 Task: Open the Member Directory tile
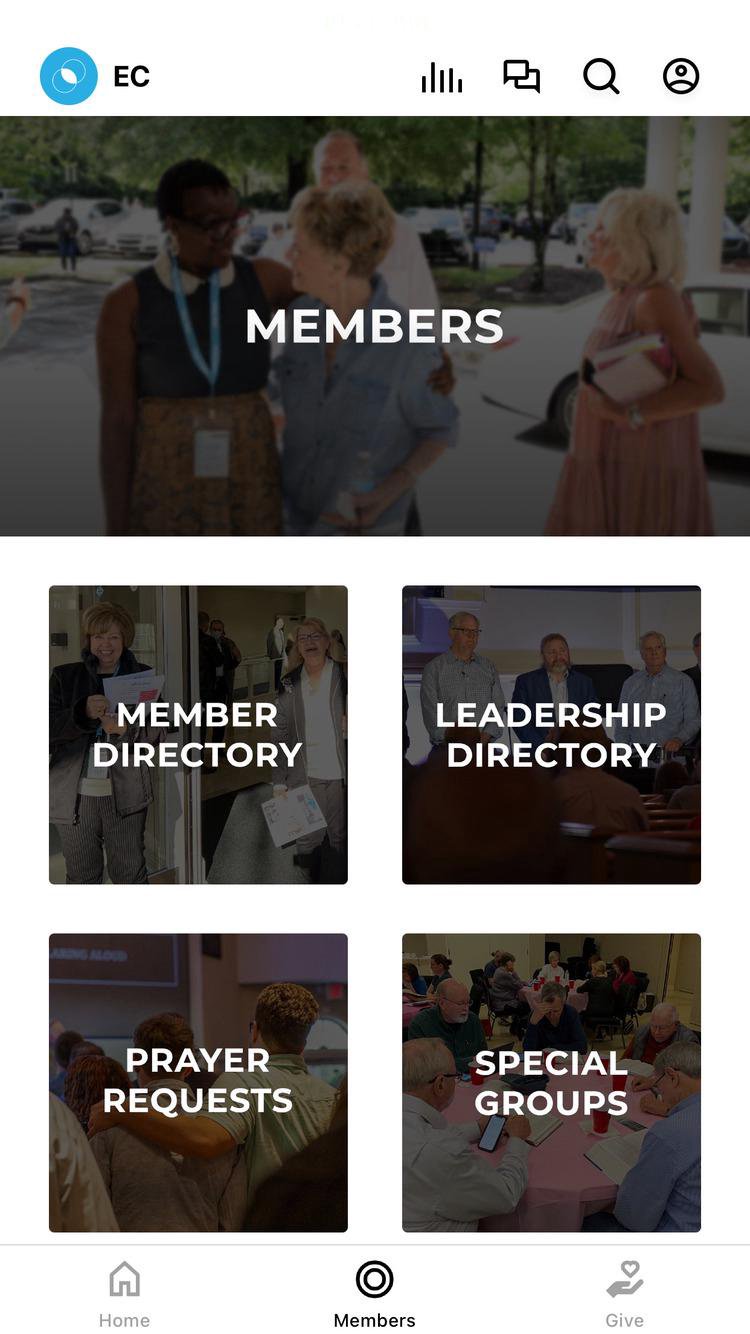coord(198,735)
